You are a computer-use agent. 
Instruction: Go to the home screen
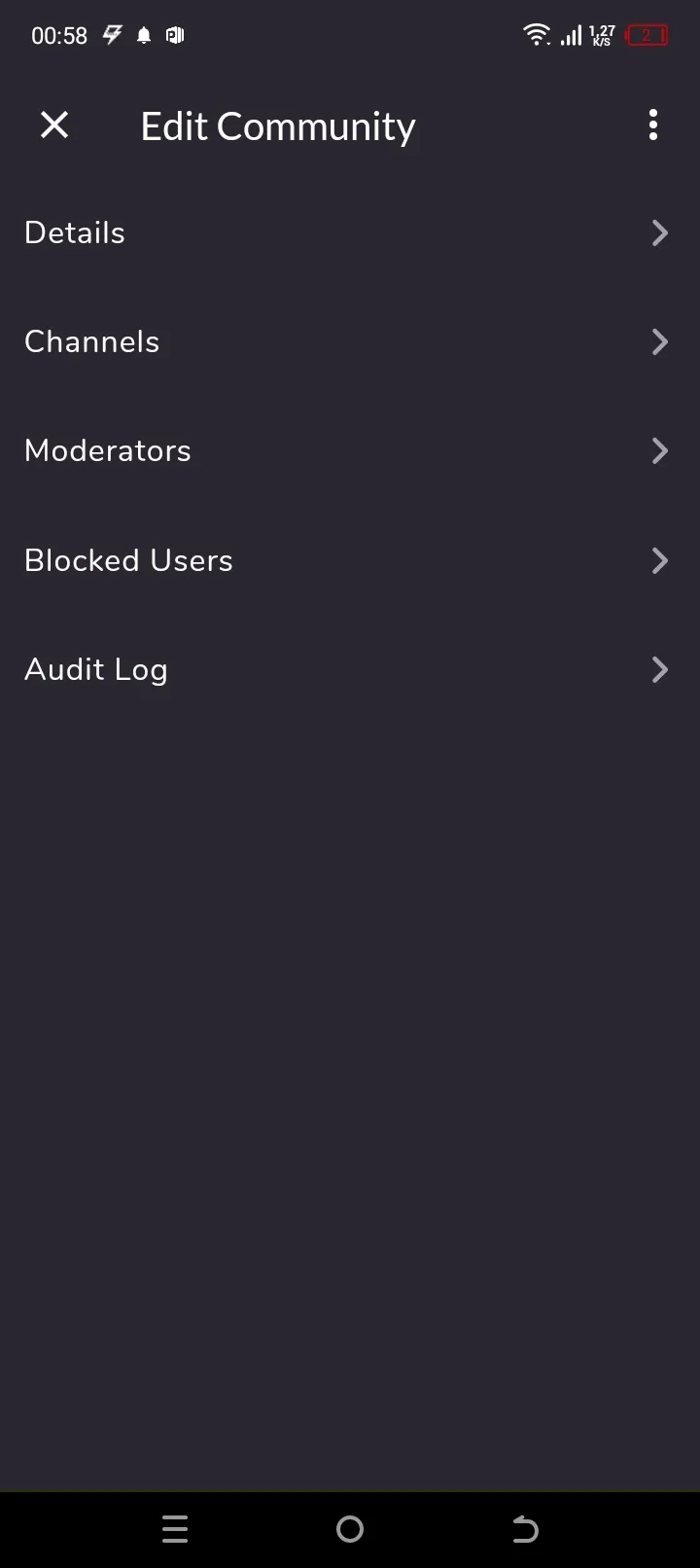tap(350, 1529)
